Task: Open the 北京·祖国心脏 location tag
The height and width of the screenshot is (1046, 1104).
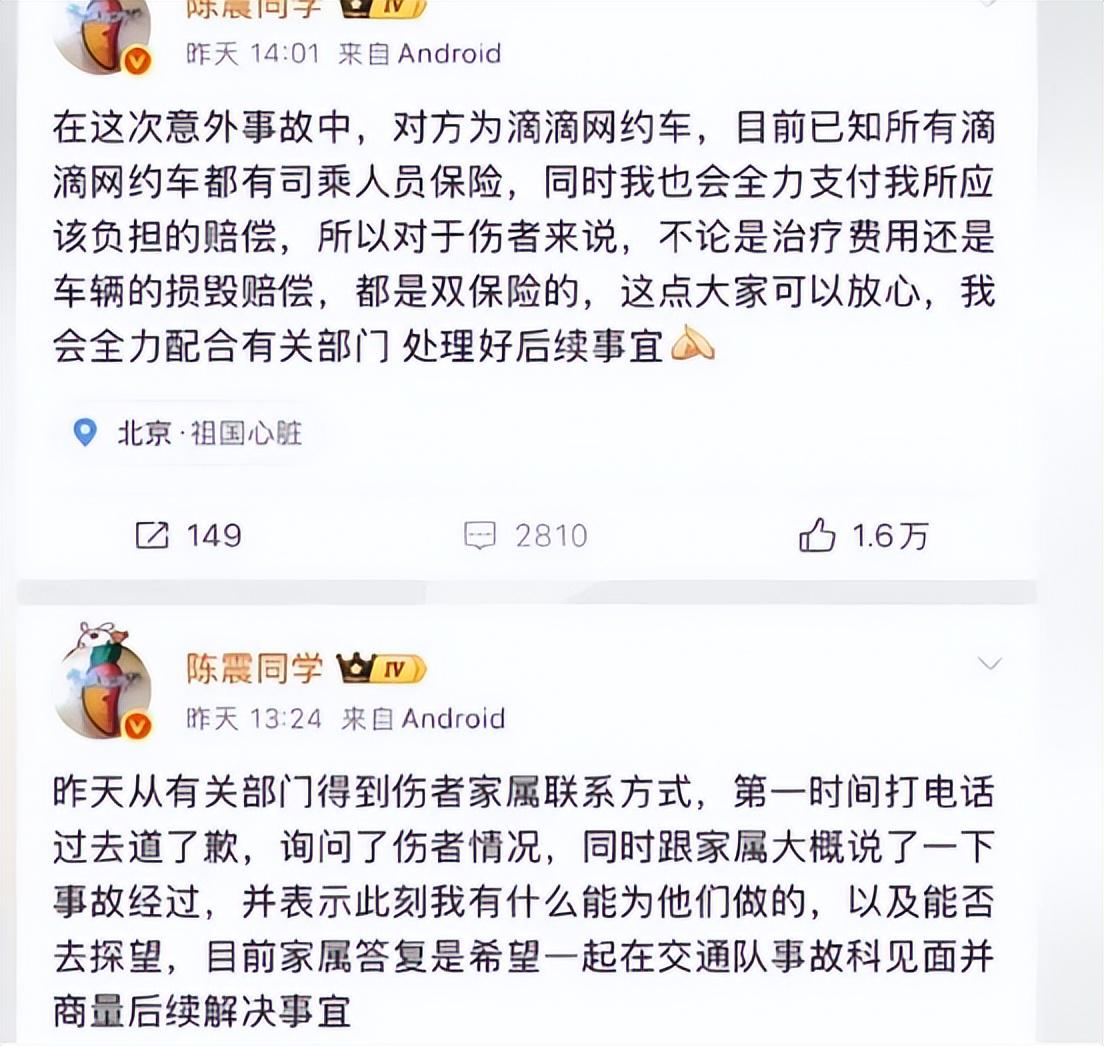Action: (190, 433)
